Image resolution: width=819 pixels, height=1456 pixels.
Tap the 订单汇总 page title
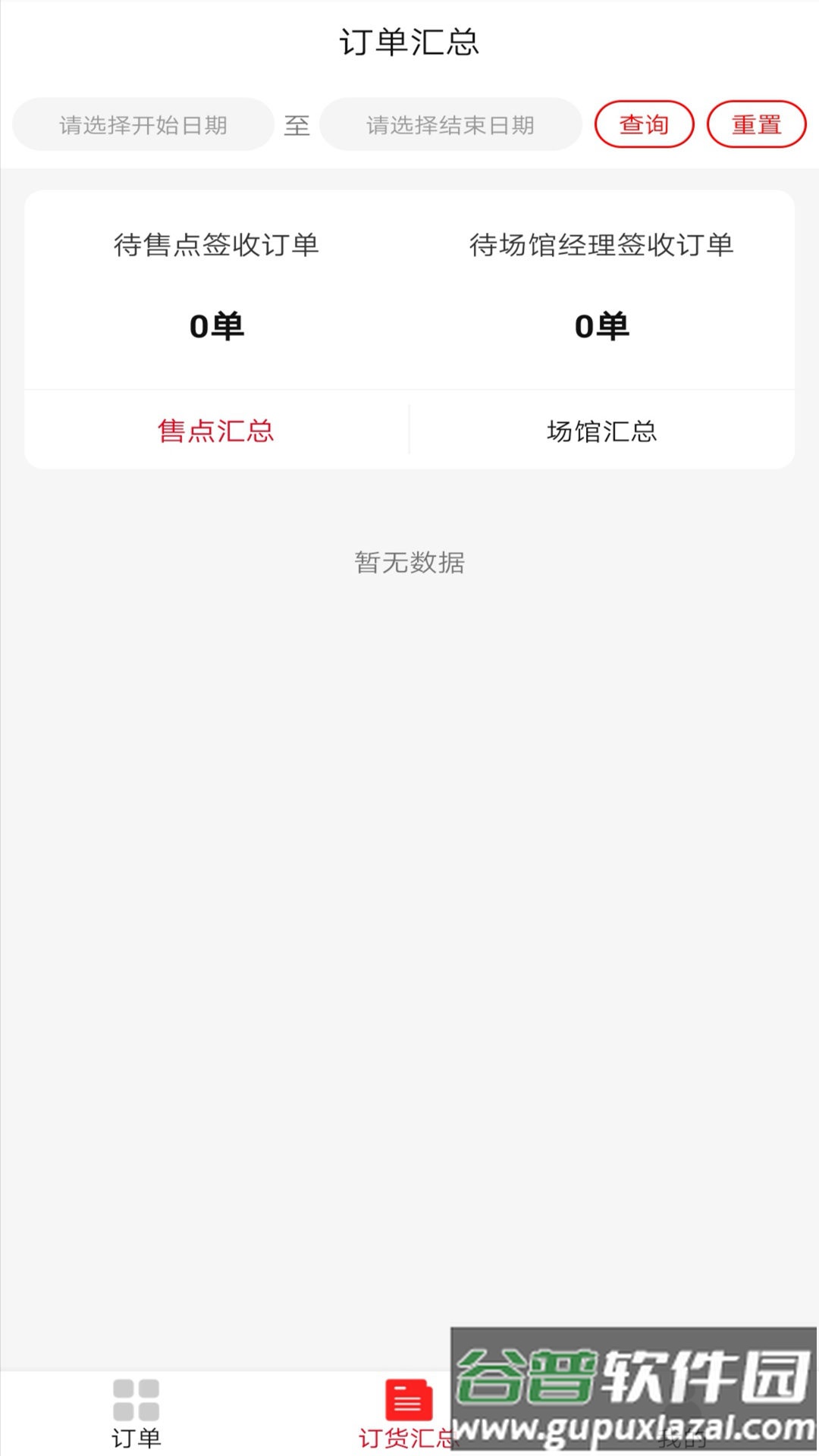click(409, 43)
